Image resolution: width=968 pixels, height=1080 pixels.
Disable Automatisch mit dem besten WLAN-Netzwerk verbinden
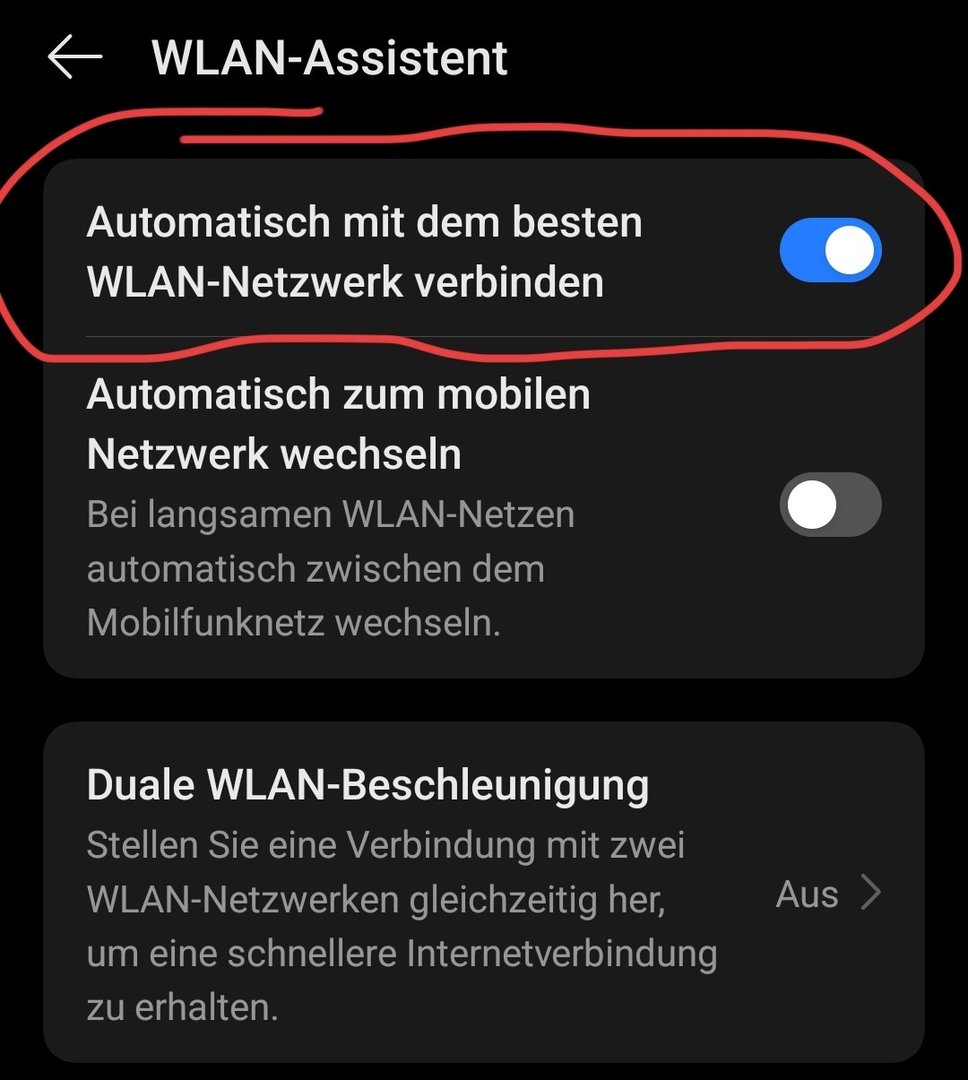point(830,250)
